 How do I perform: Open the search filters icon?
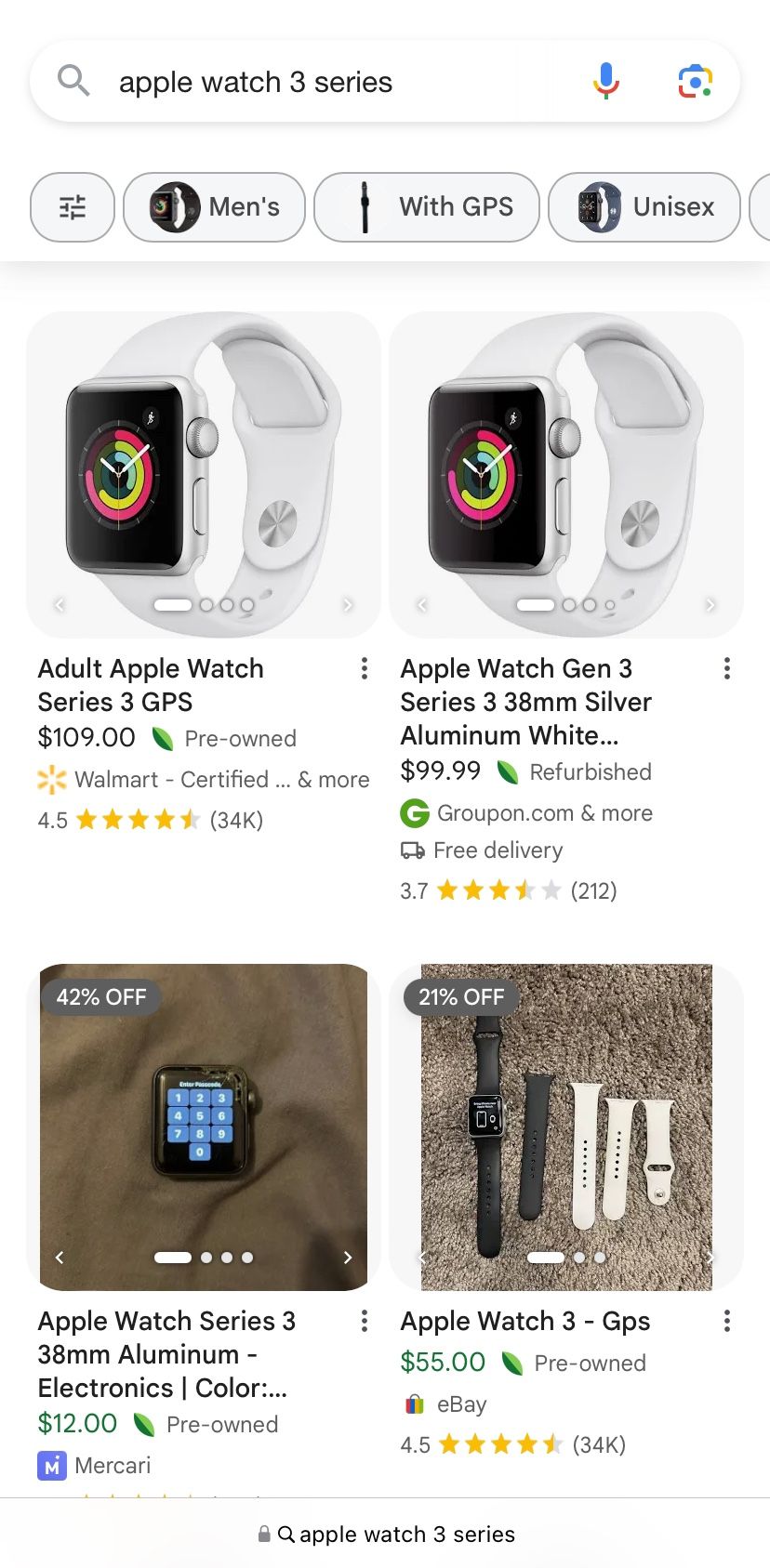72,206
